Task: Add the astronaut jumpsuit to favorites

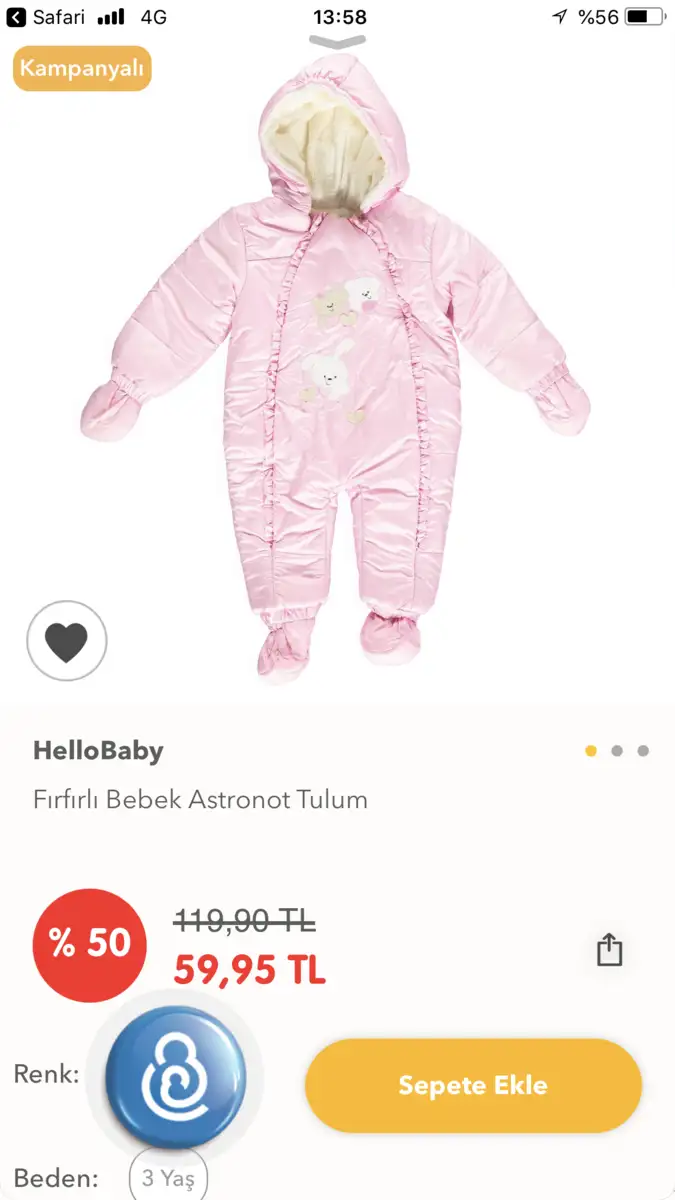Action: [67, 641]
